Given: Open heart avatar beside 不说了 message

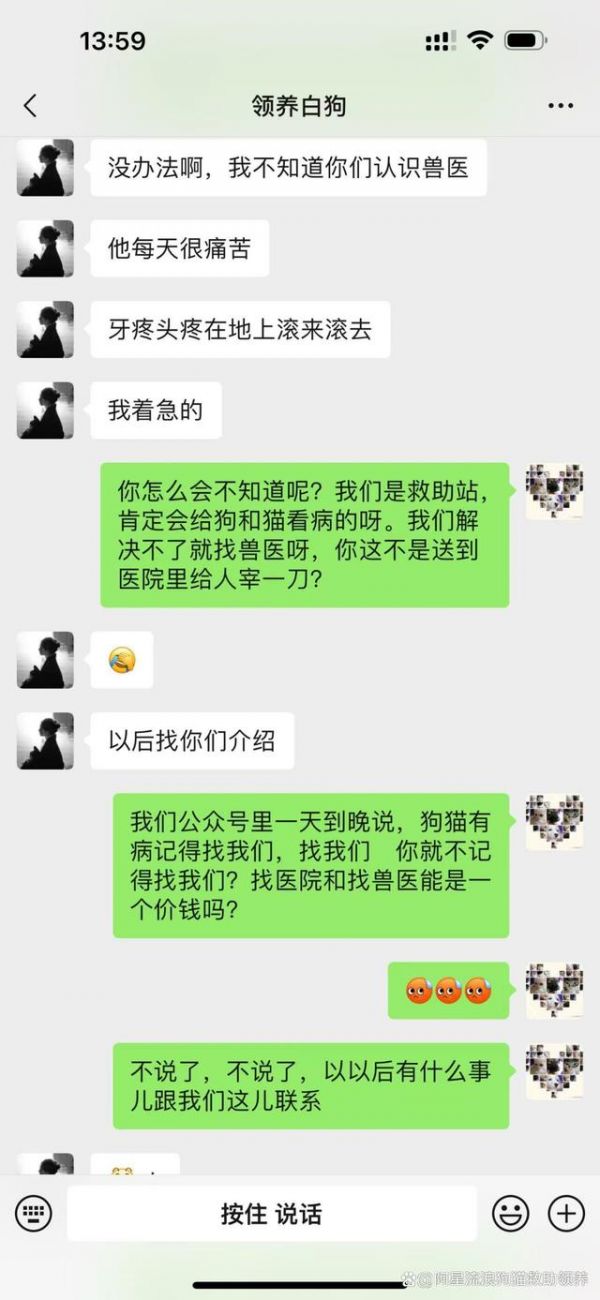Looking at the screenshot, I should (554, 1071).
